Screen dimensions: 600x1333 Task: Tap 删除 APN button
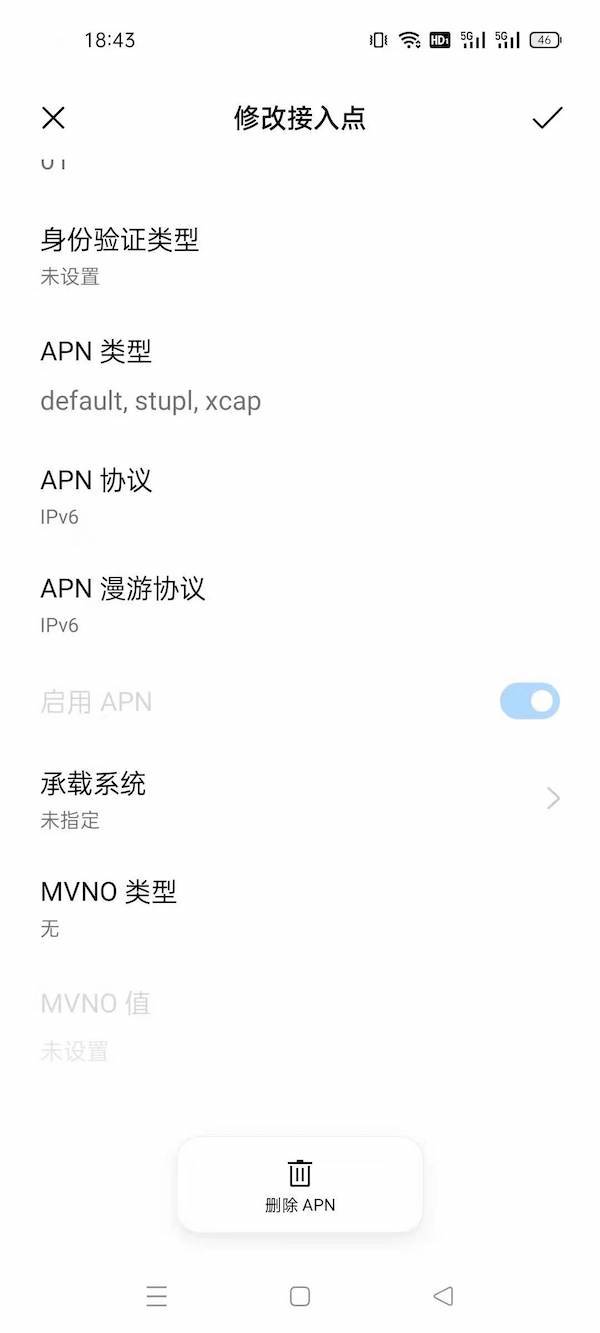(300, 1185)
